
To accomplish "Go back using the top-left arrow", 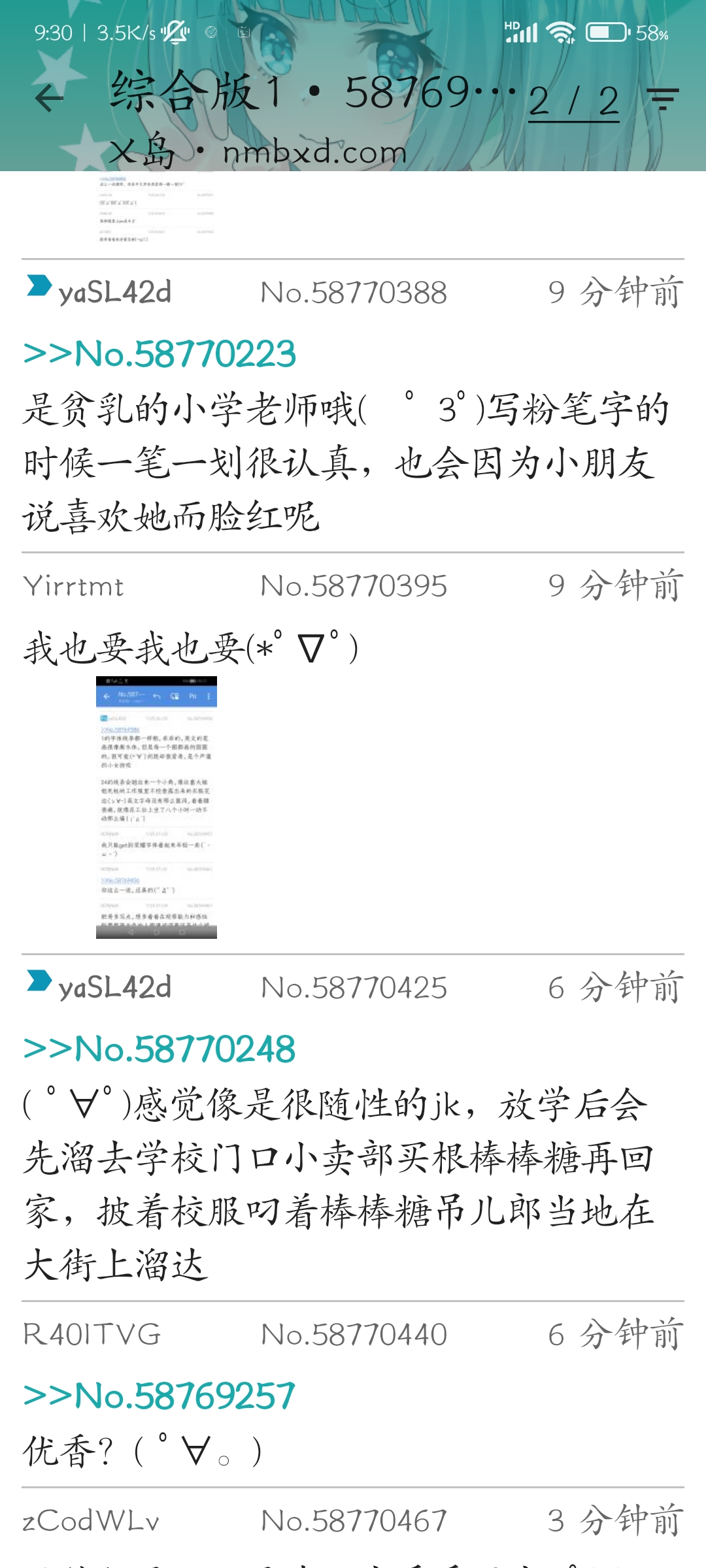I will [49, 99].
